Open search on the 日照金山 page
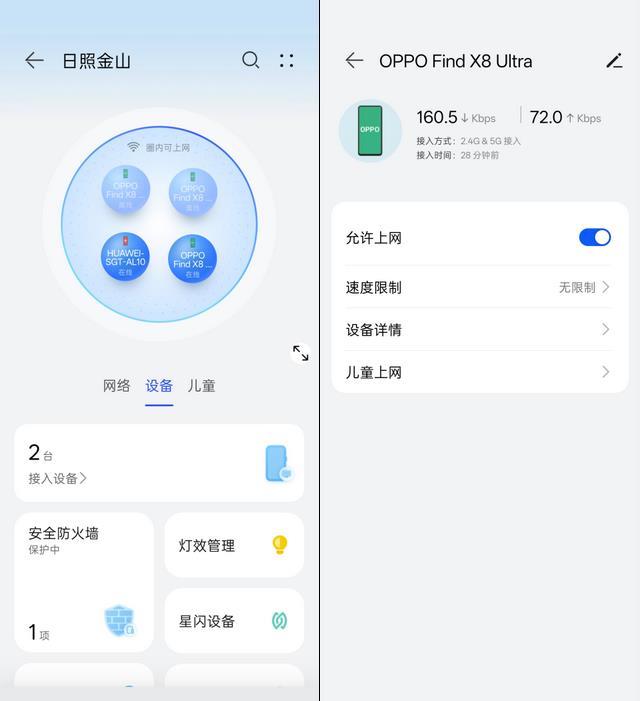Image resolution: width=640 pixels, height=701 pixels. [250, 60]
